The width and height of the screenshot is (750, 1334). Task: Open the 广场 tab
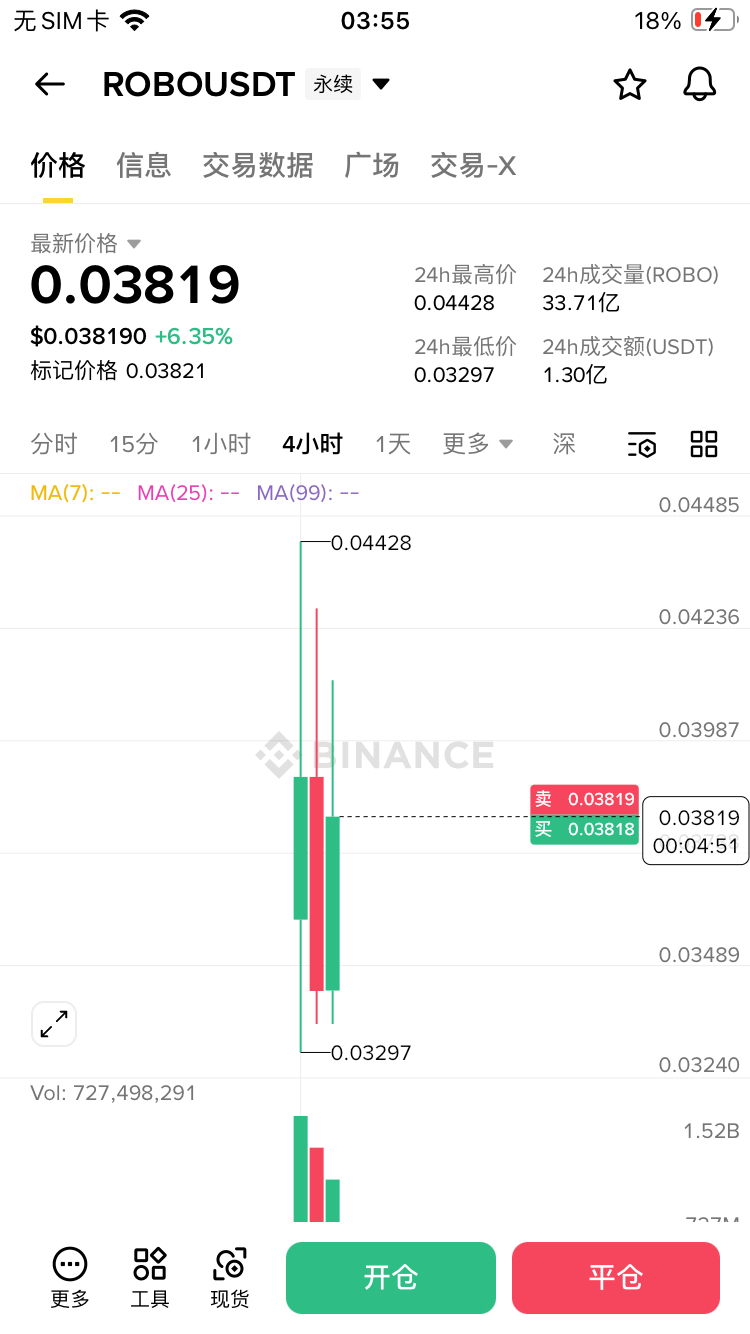coord(371,165)
